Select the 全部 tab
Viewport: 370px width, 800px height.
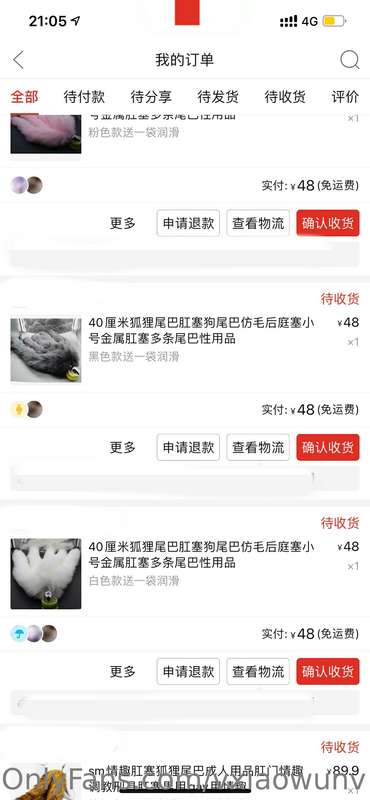point(24,96)
